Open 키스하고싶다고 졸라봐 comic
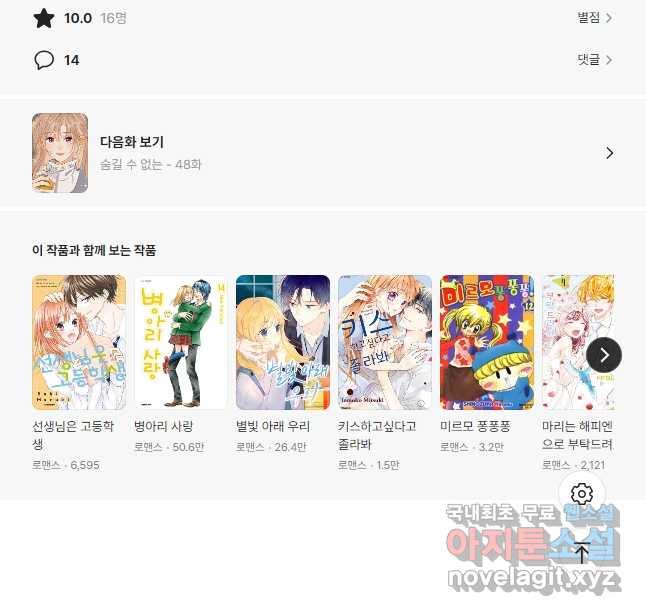The width and height of the screenshot is (646, 616). (x=385, y=343)
